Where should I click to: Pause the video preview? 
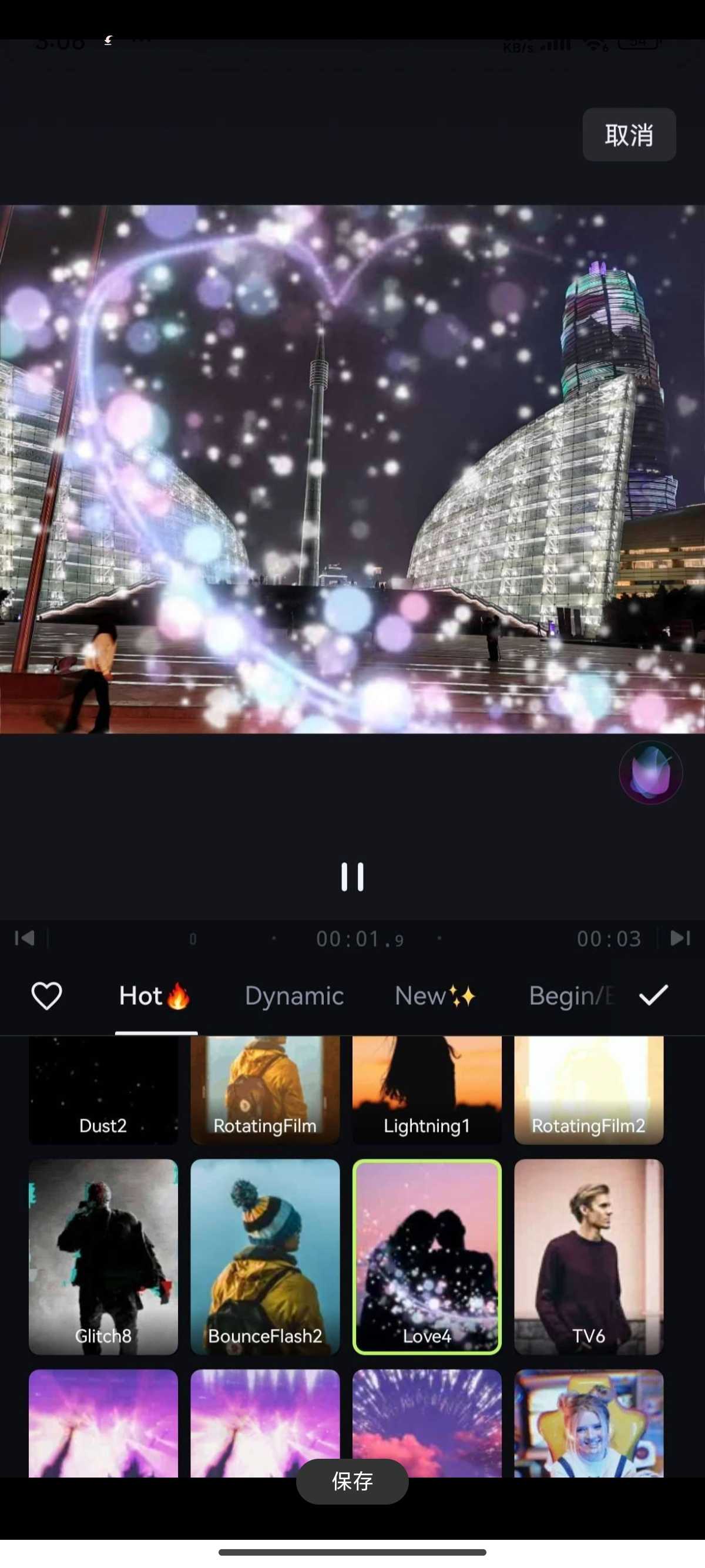tap(352, 877)
